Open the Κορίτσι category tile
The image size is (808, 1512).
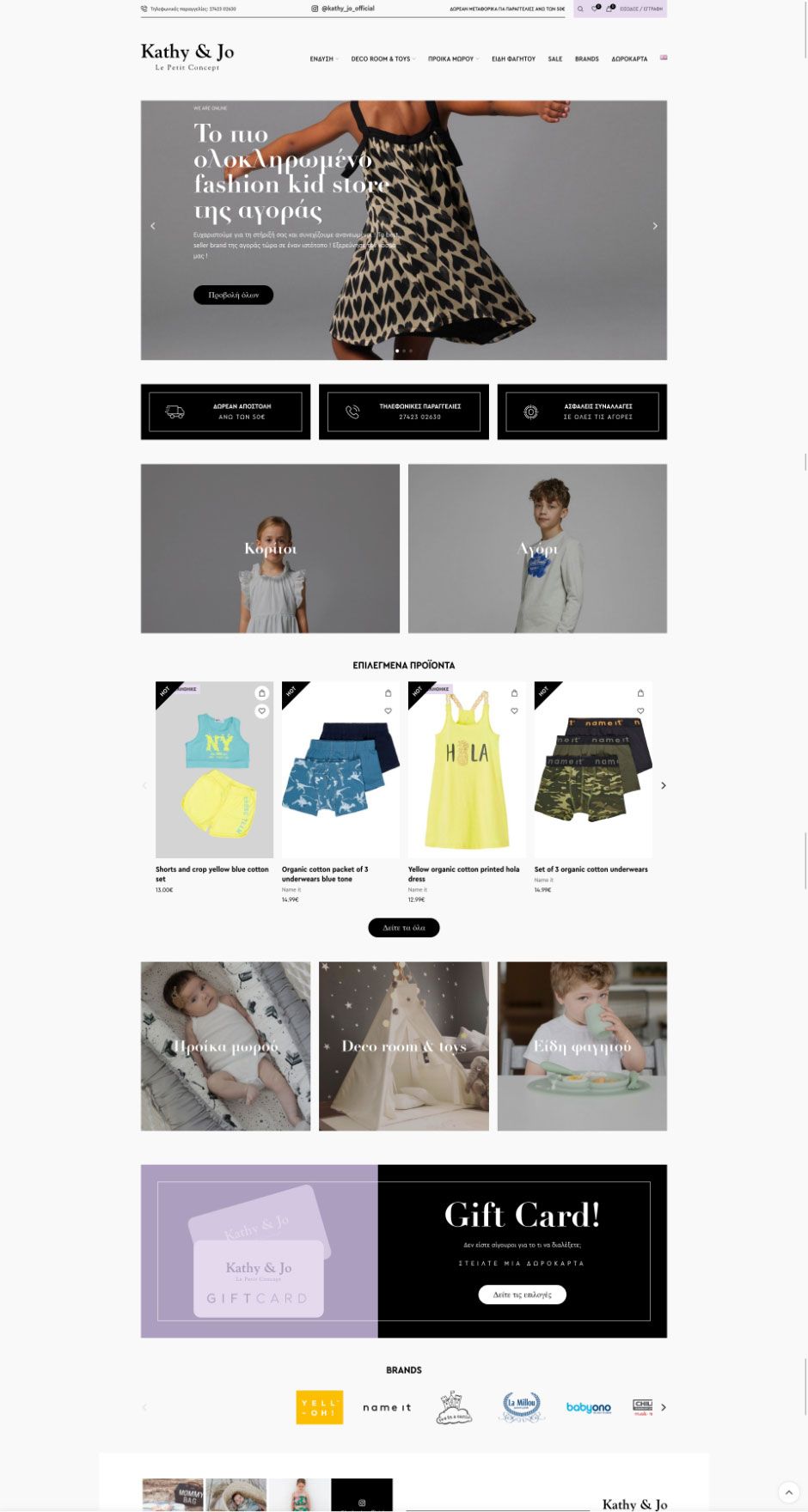(x=270, y=548)
